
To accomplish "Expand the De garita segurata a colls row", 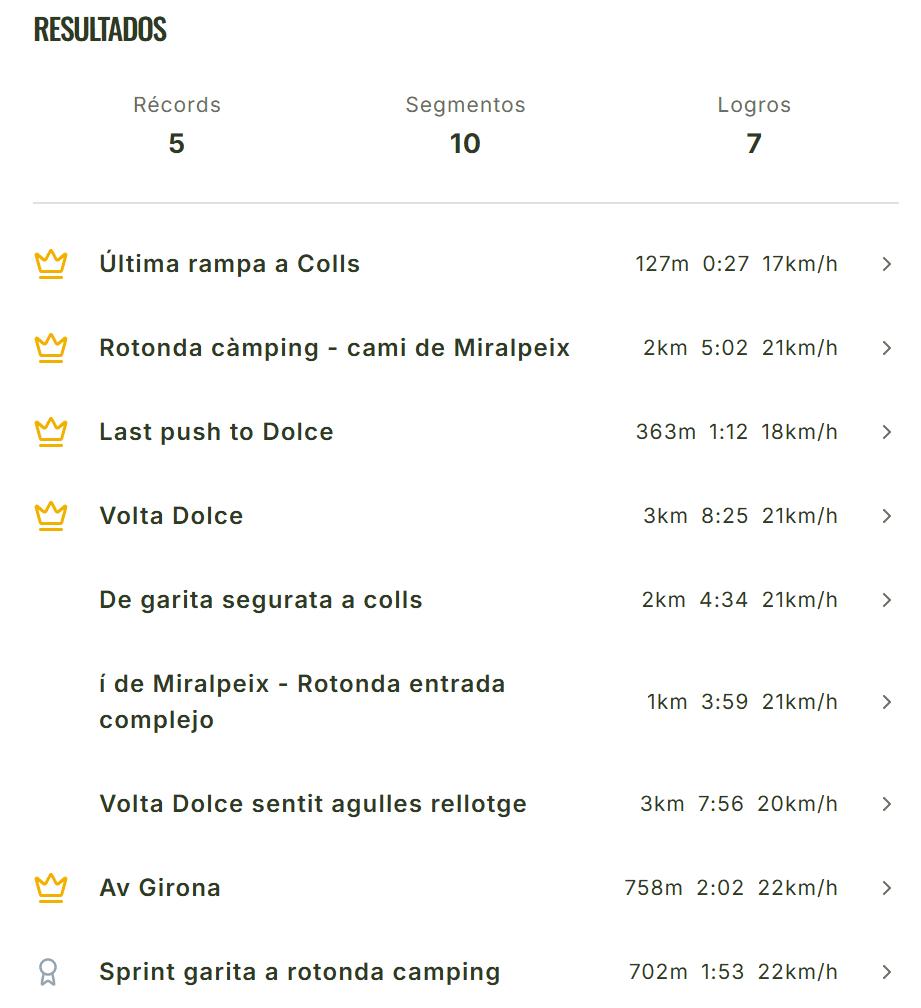I will pyautogui.click(x=886, y=600).
